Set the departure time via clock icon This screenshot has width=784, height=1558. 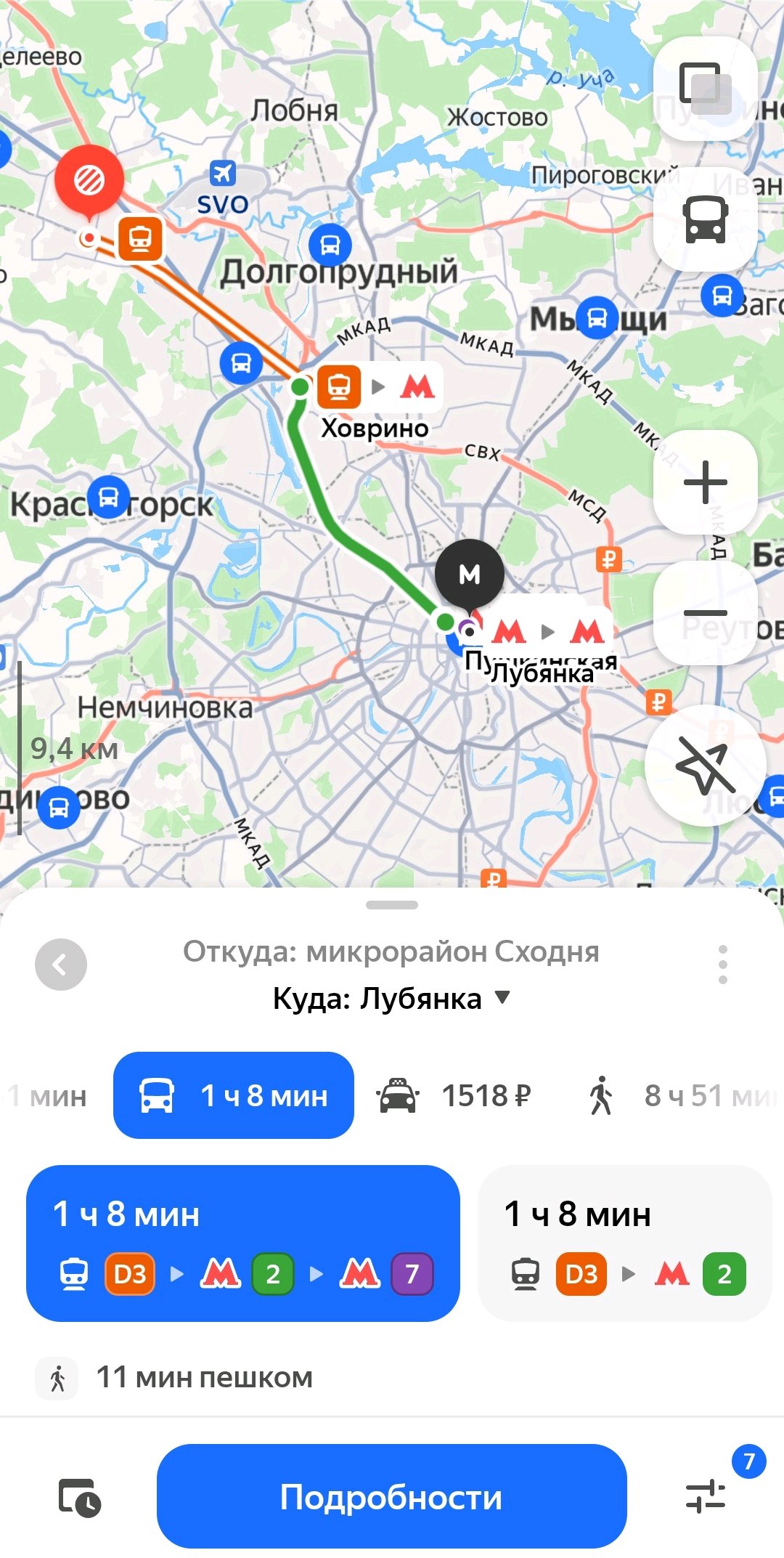79,1498
